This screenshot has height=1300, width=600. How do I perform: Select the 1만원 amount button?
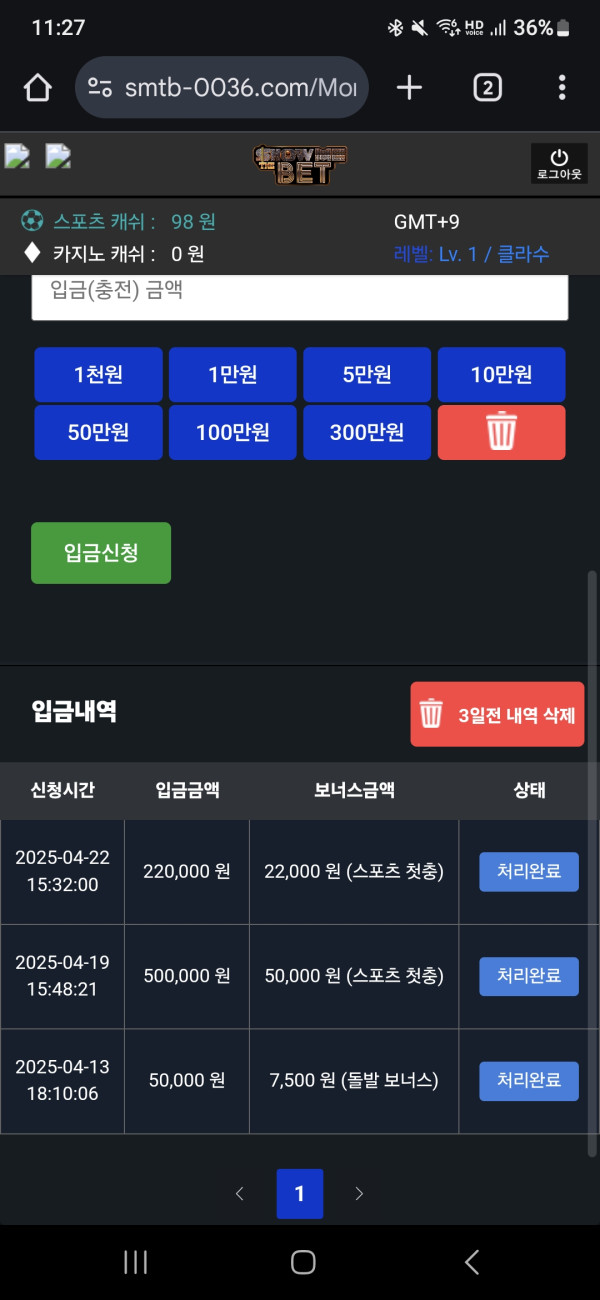[x=232, y=375]
